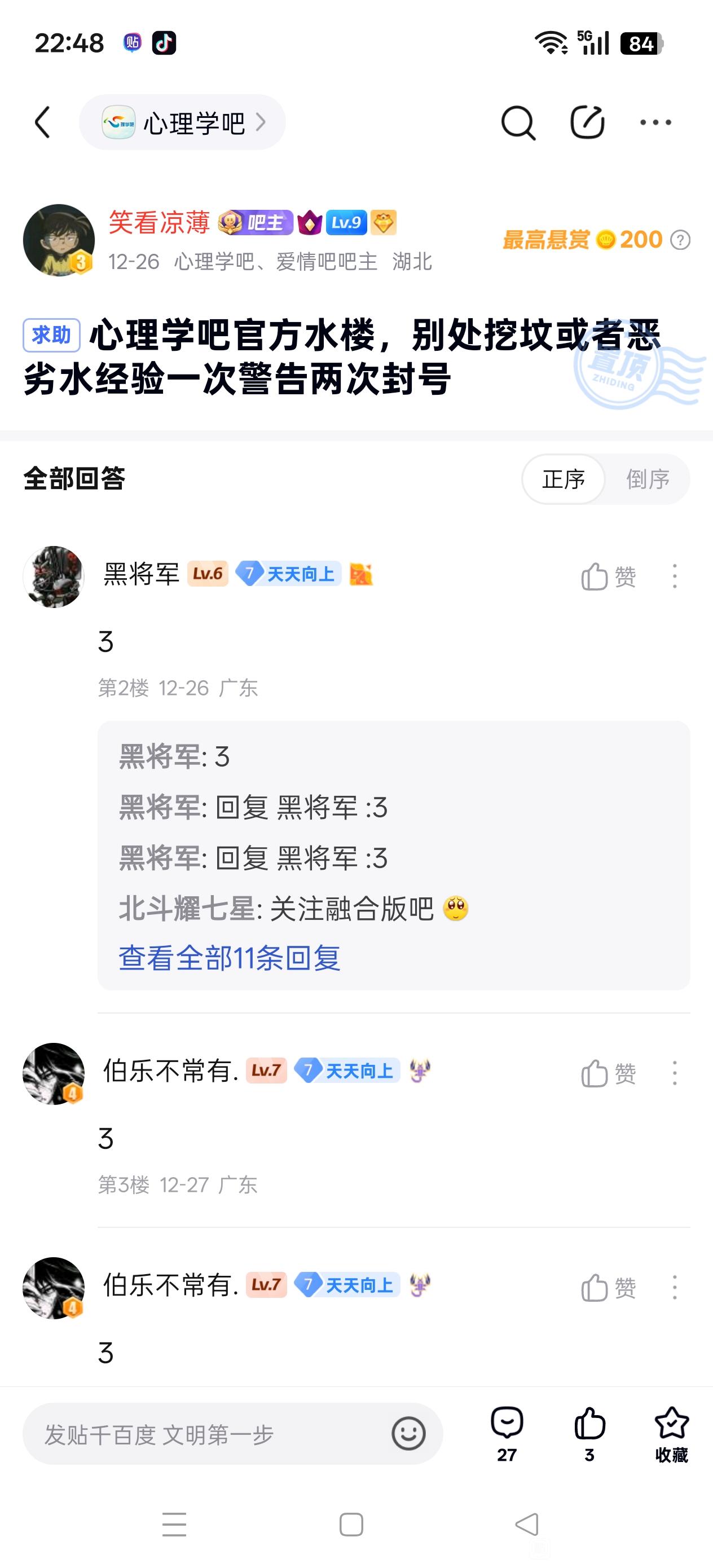Open emoji picker in reply bar
Viewport: 713px width, 1568px height.
[x=408, y=1434]
